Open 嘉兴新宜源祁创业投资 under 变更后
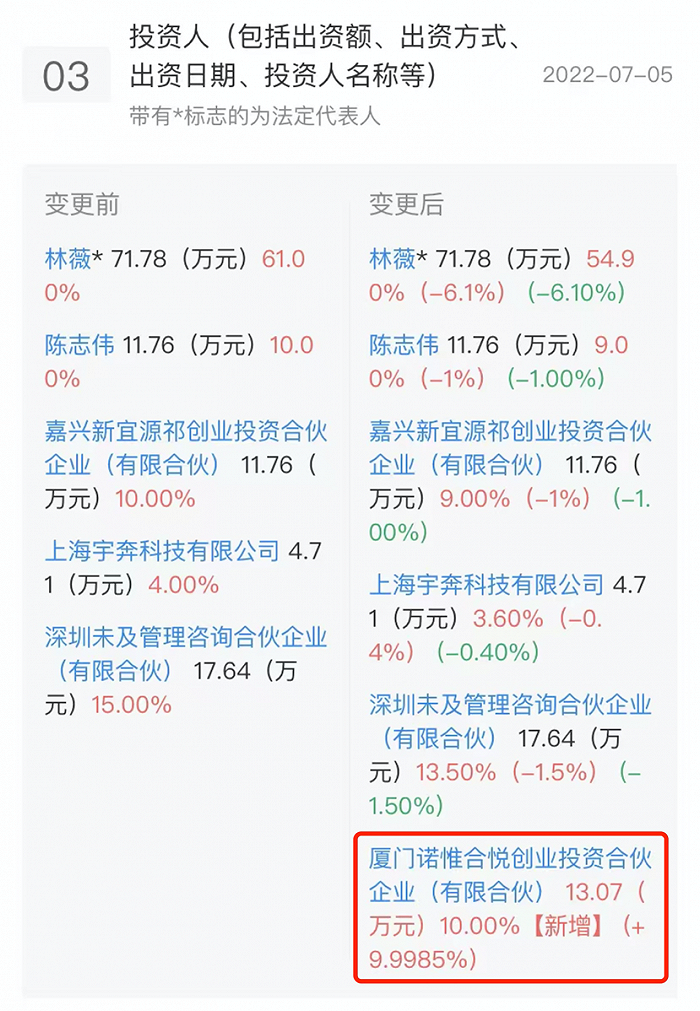 click(510, 433)
